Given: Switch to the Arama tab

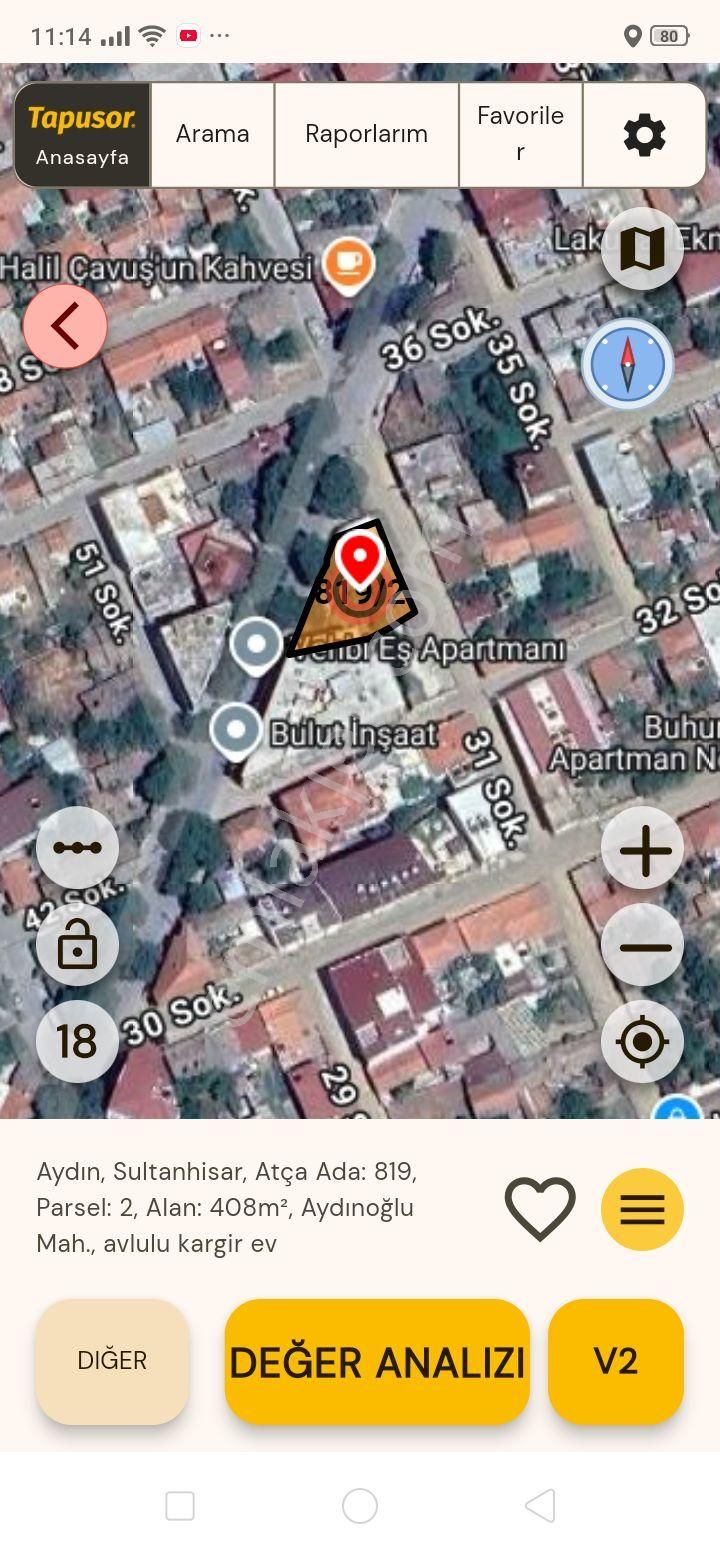Looking at the screenshot, I should 212,134.
